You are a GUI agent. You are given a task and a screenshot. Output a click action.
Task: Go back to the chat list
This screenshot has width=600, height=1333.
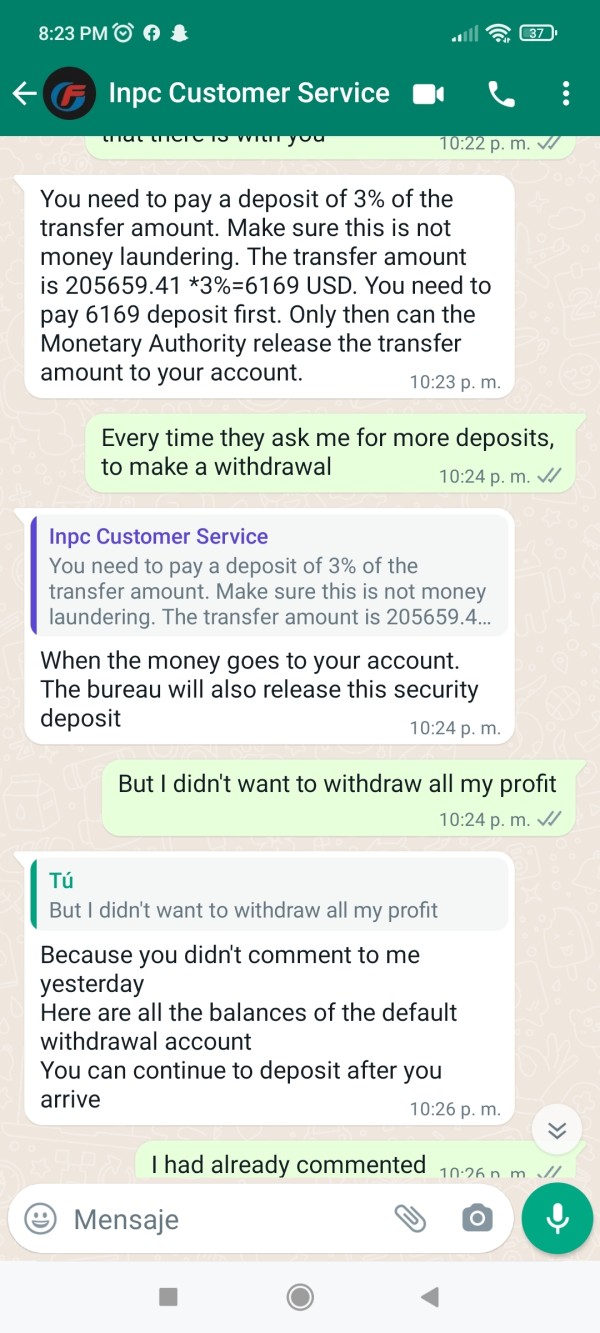pyautogui.click(x=24, y=94)
